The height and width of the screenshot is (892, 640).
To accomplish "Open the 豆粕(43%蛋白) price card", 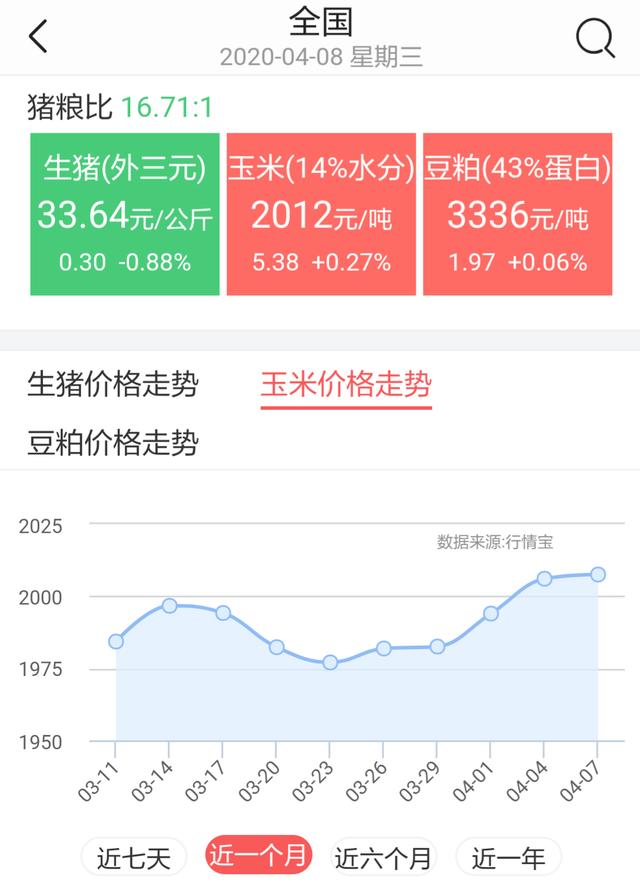I will (x=517, y=214).
